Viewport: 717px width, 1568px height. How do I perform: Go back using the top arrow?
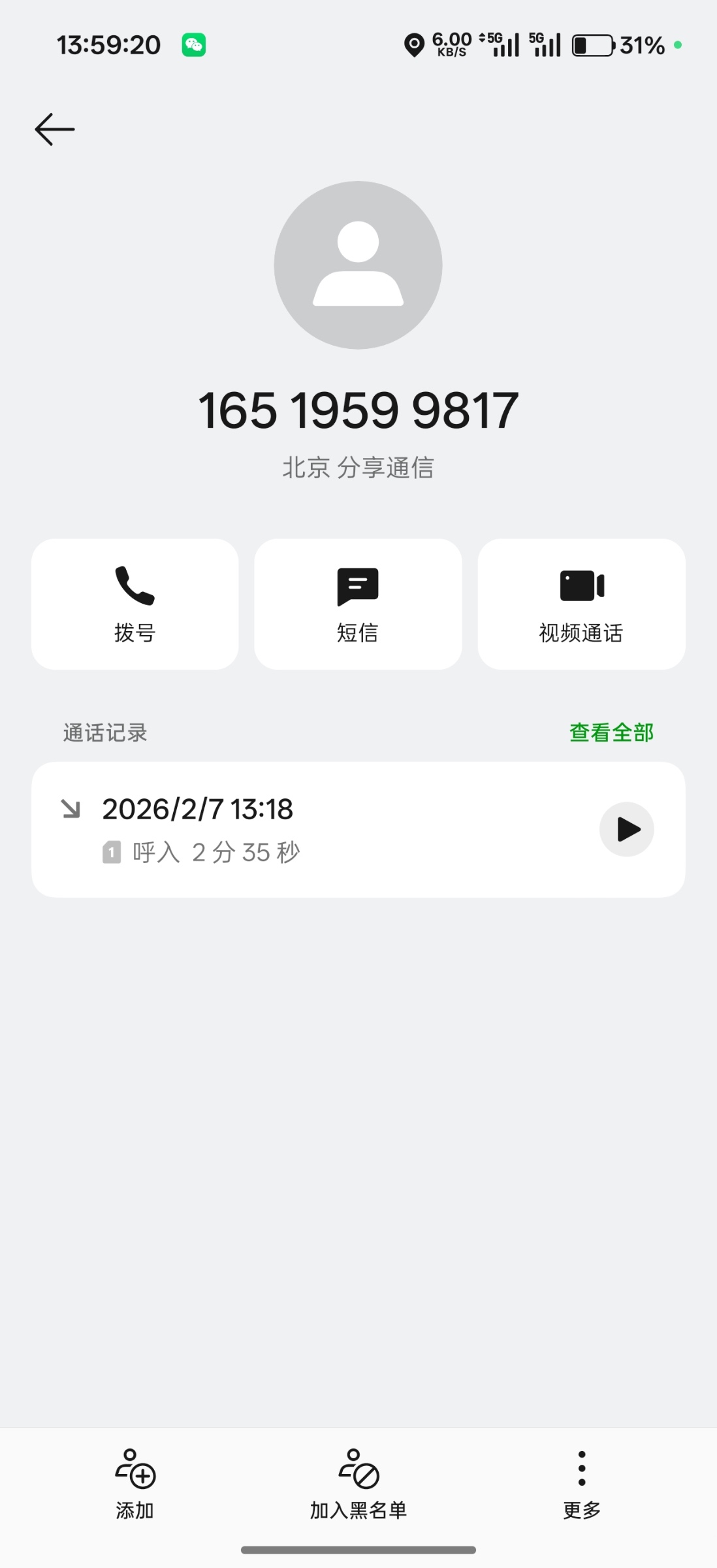pos(55,129)
